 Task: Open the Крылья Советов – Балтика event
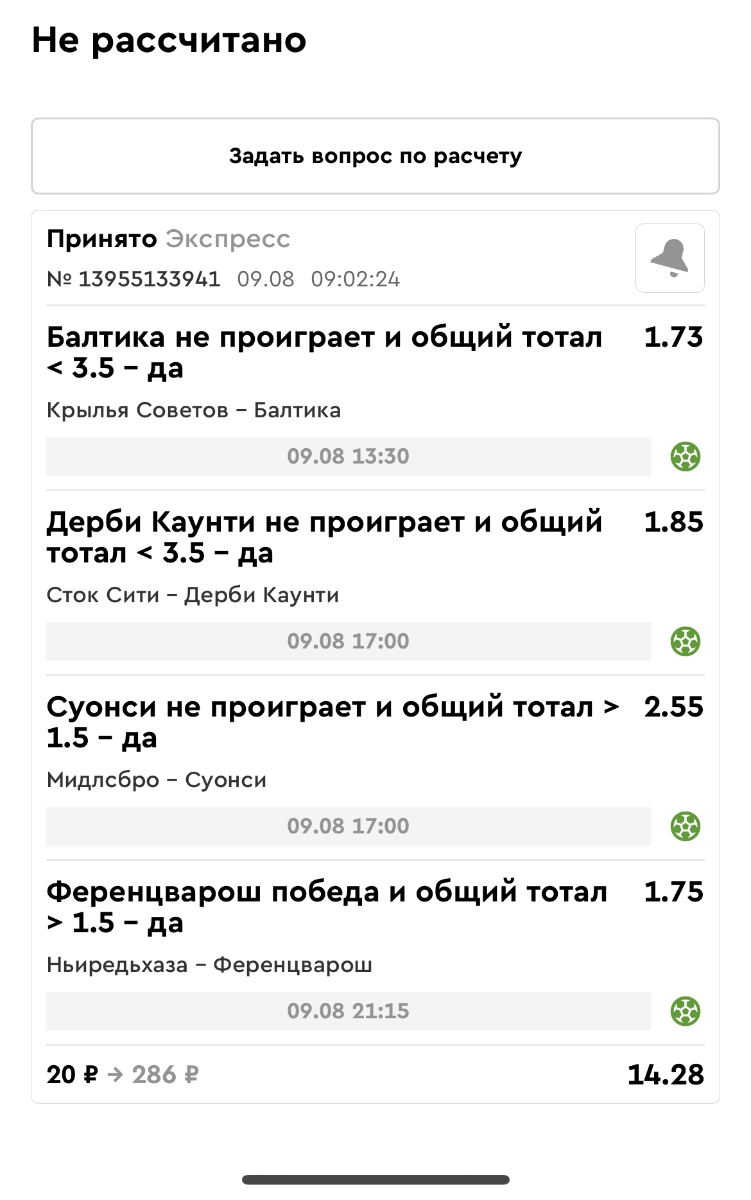tap(194, 410)
